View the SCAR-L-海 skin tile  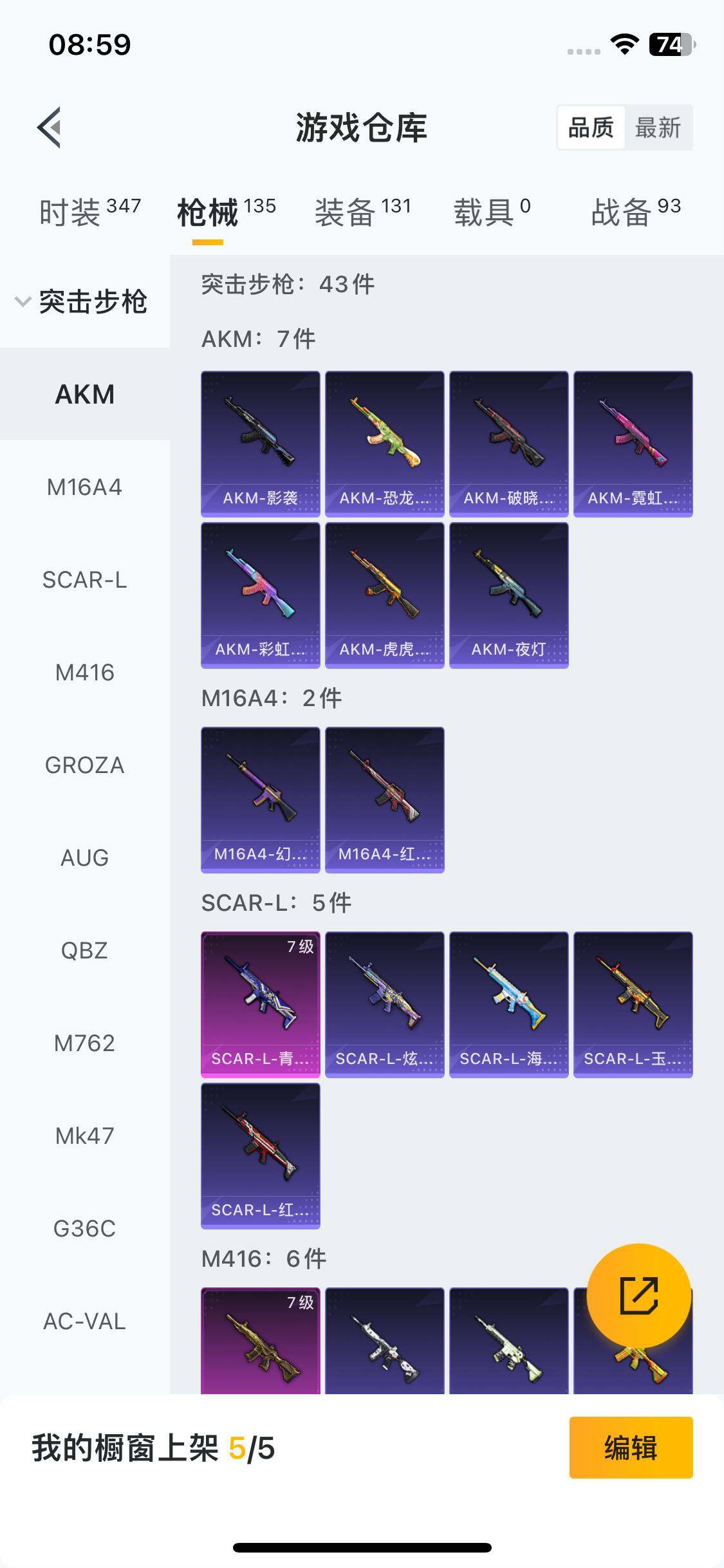click(x=508, y=1004)
